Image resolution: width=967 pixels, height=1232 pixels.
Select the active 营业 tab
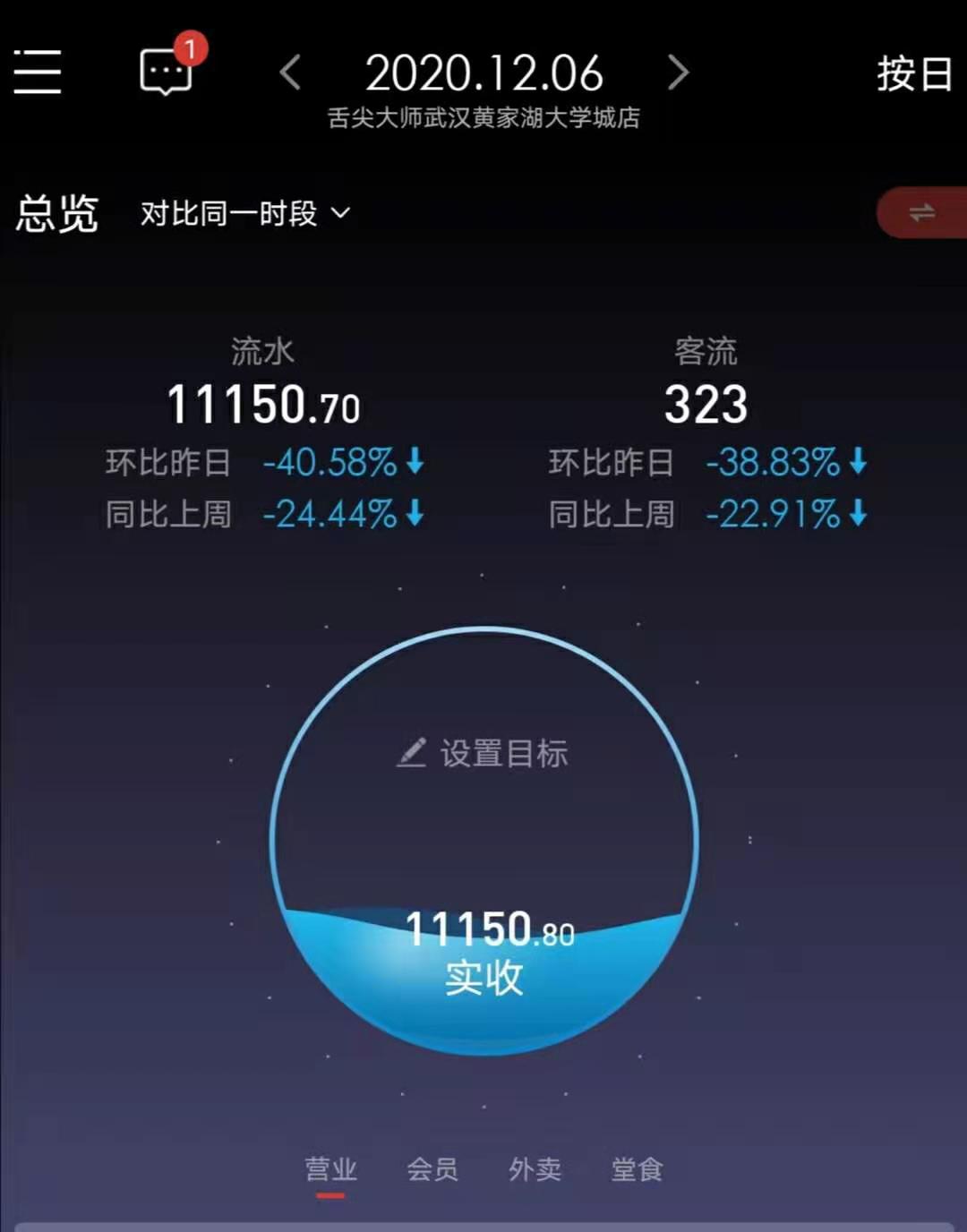click(332, 1169)
